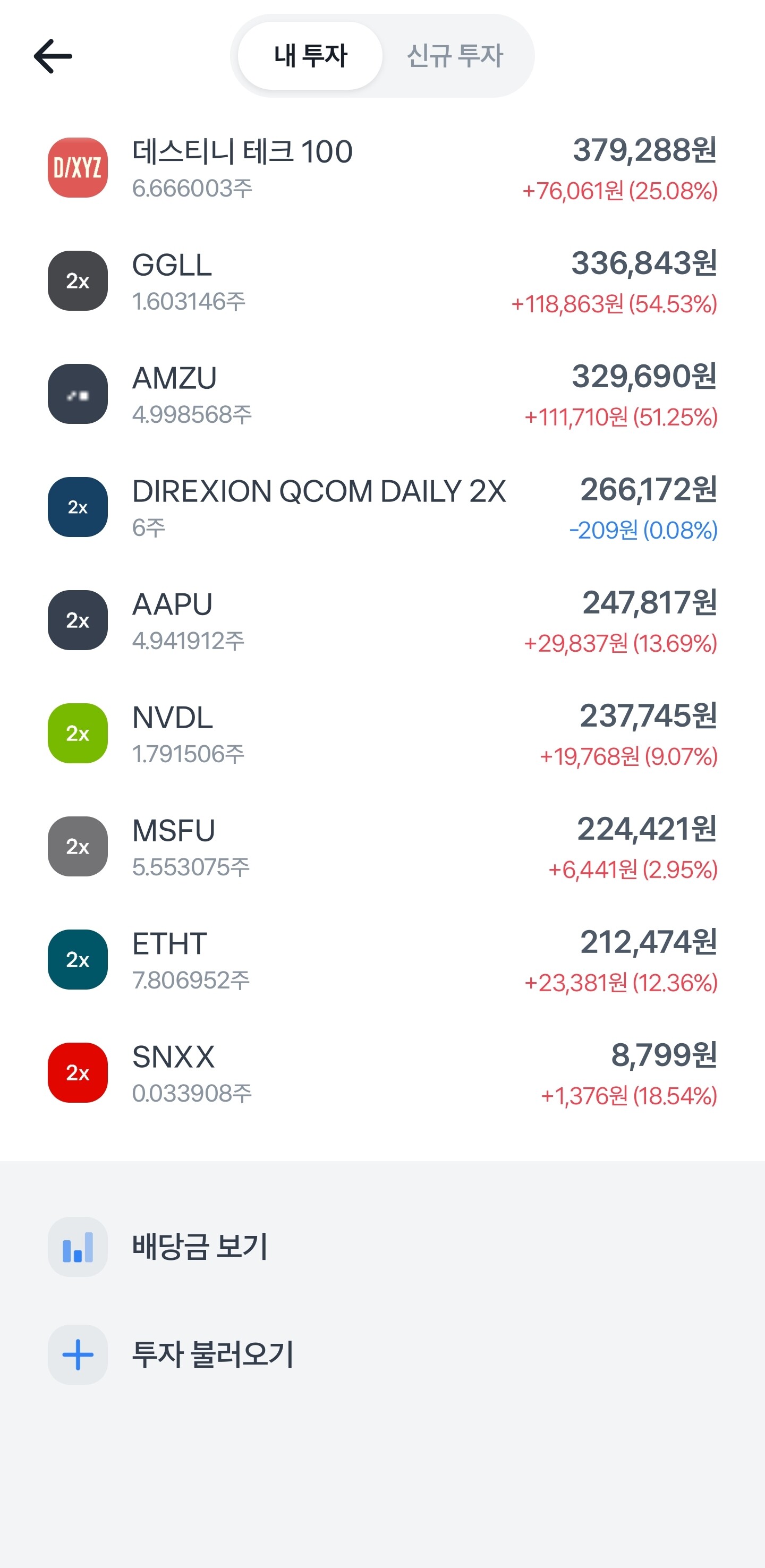Open the 데스티니 테크 100 holding
Viewport: 765px width, 1568px height.
point(382,168)
